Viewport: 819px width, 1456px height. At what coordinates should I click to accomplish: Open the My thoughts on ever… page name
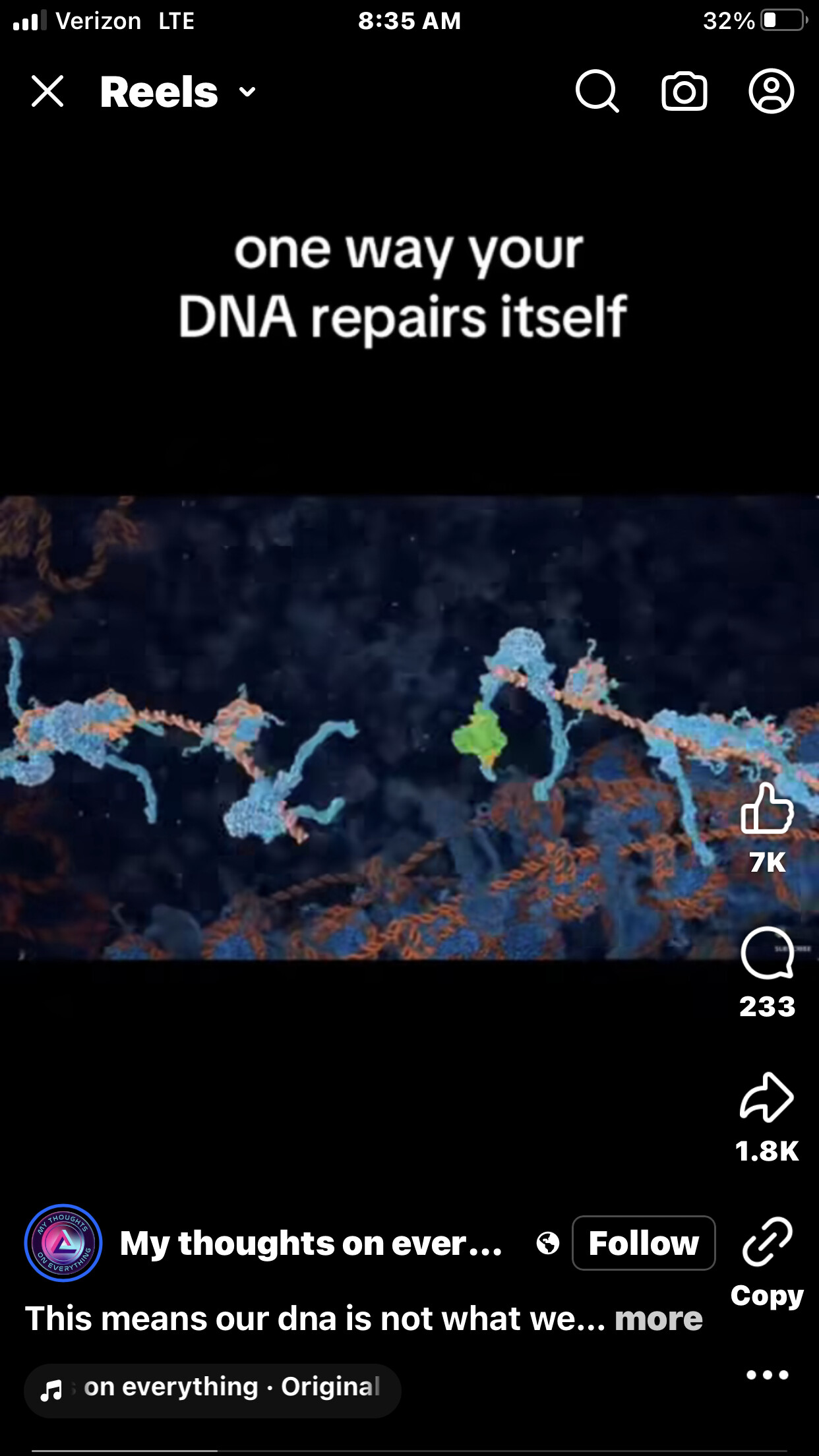[x=311, y=1244]
